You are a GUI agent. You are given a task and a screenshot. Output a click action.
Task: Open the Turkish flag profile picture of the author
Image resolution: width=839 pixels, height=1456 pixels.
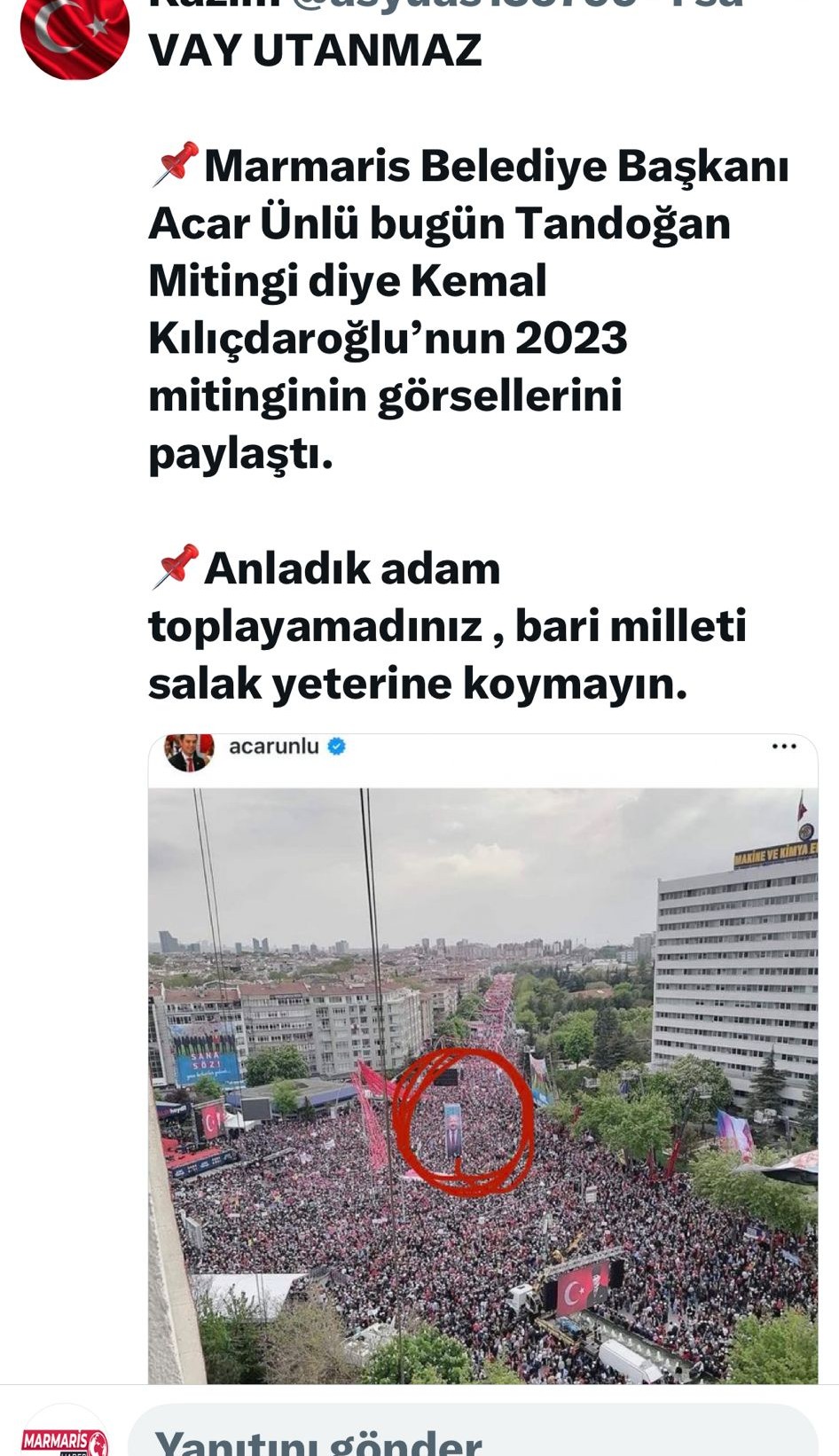coord(74,35)
